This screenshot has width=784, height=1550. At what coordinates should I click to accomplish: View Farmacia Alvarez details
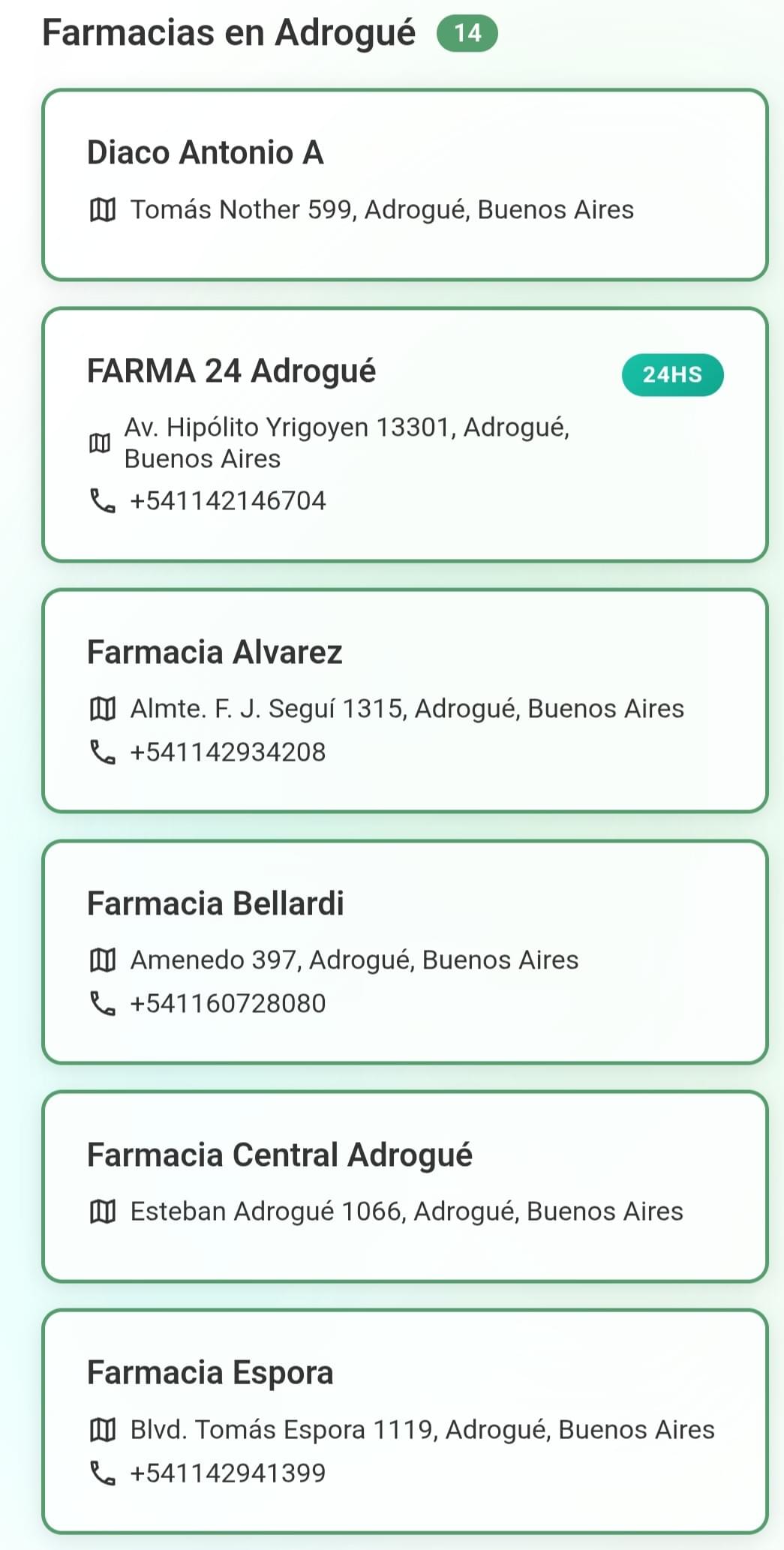tap(405, 700)
